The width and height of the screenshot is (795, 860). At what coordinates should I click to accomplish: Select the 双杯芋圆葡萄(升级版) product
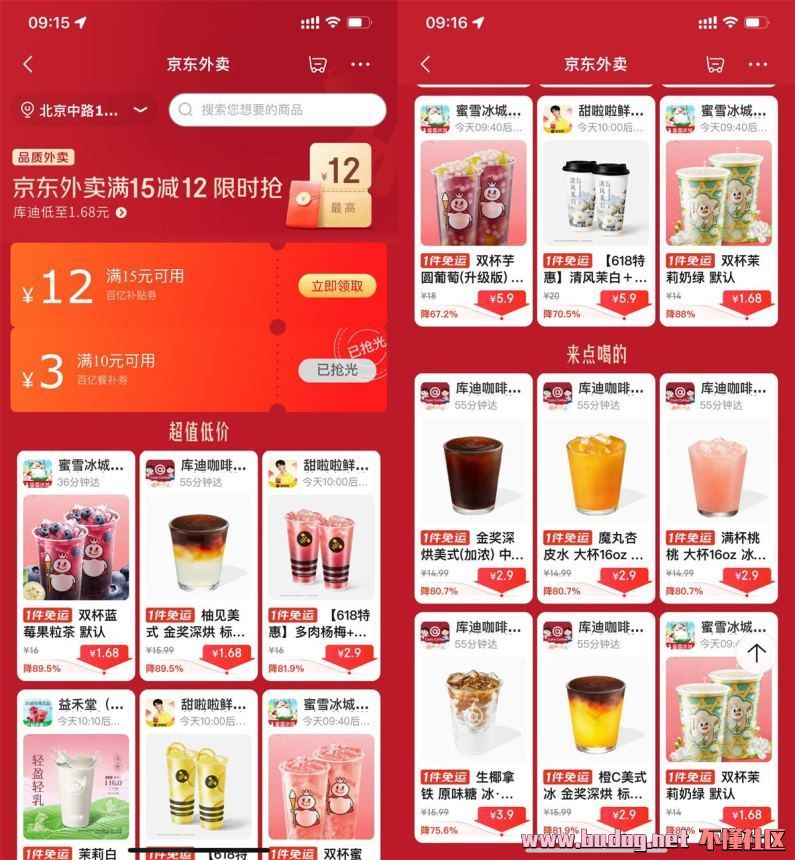(x=474, y=210)
